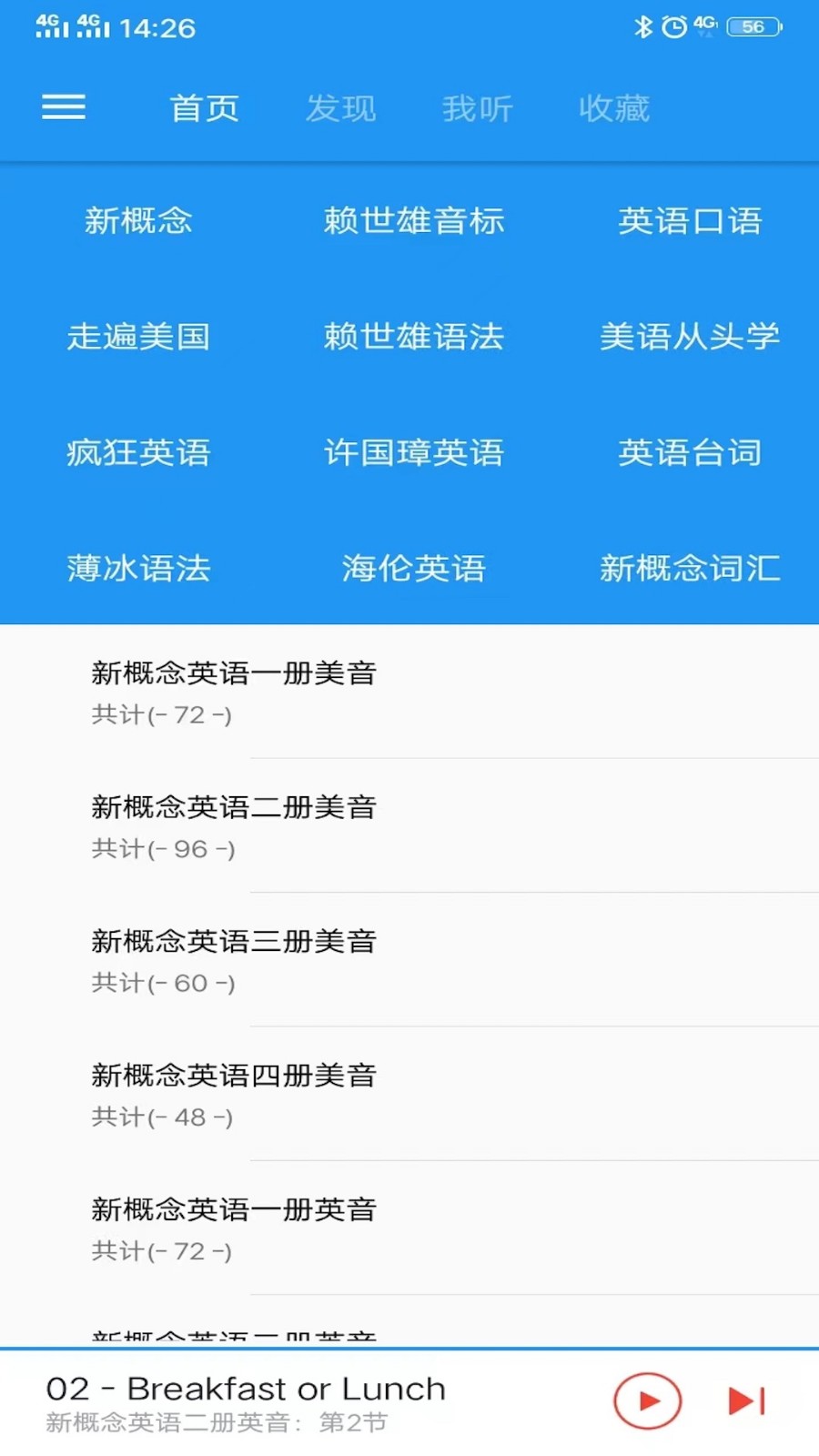819x1456 pixels.
Task: Select the 英语口语 category
Action: [x=691, y=221]
